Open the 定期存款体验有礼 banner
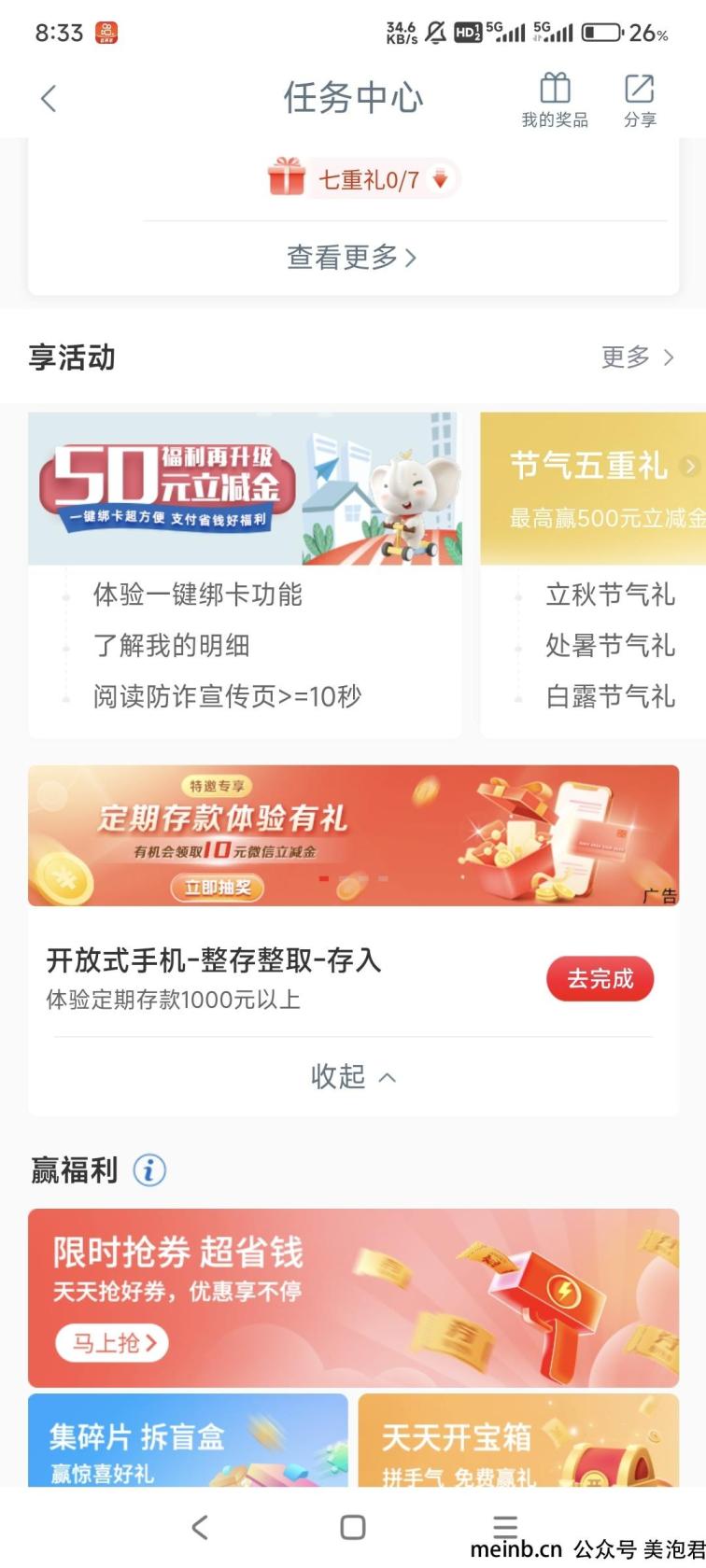The image size is (706, 1568). (x=353, y=834)
